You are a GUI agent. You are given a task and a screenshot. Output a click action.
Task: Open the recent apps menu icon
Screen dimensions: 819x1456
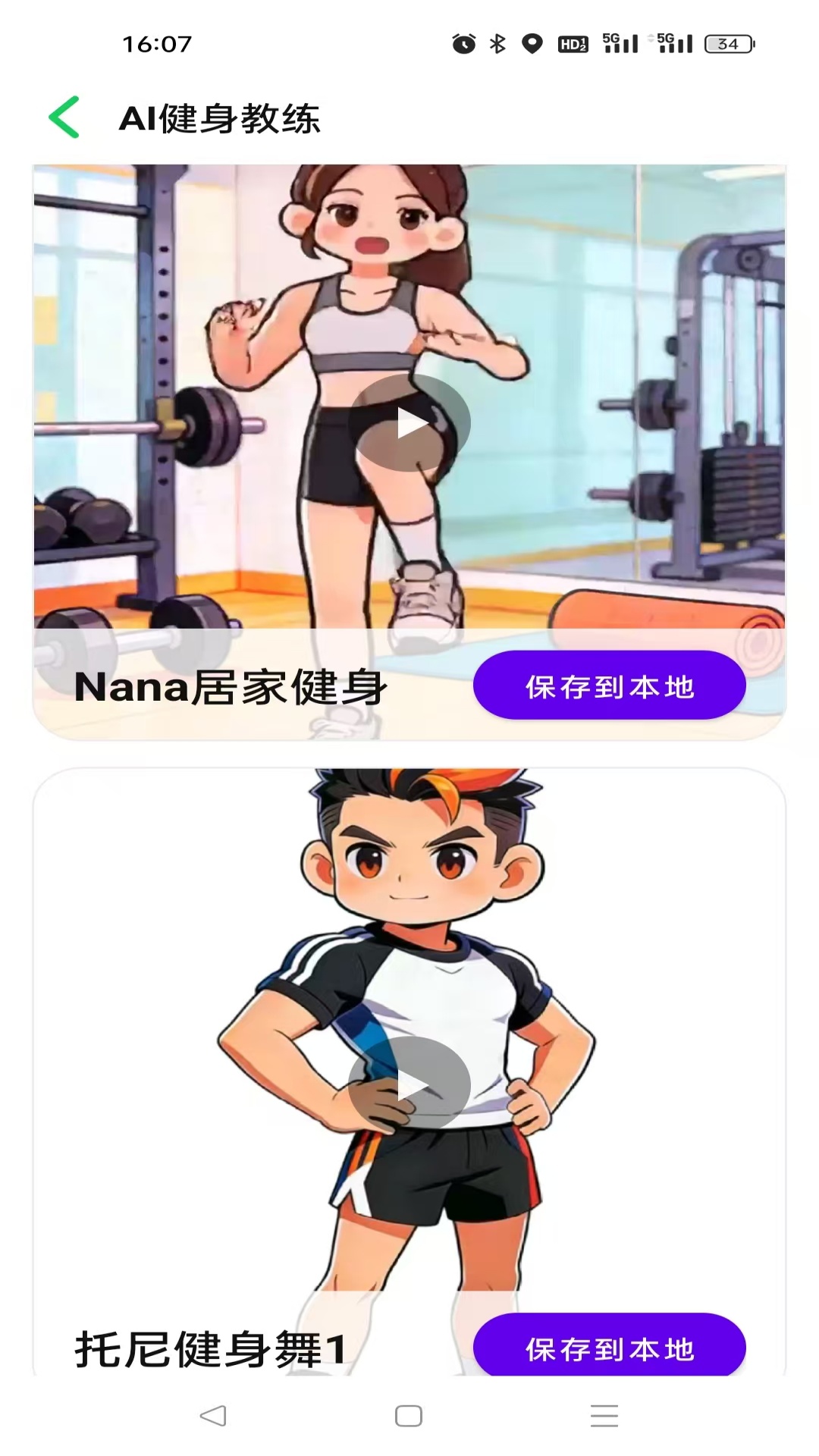[x=603, y=1415]
